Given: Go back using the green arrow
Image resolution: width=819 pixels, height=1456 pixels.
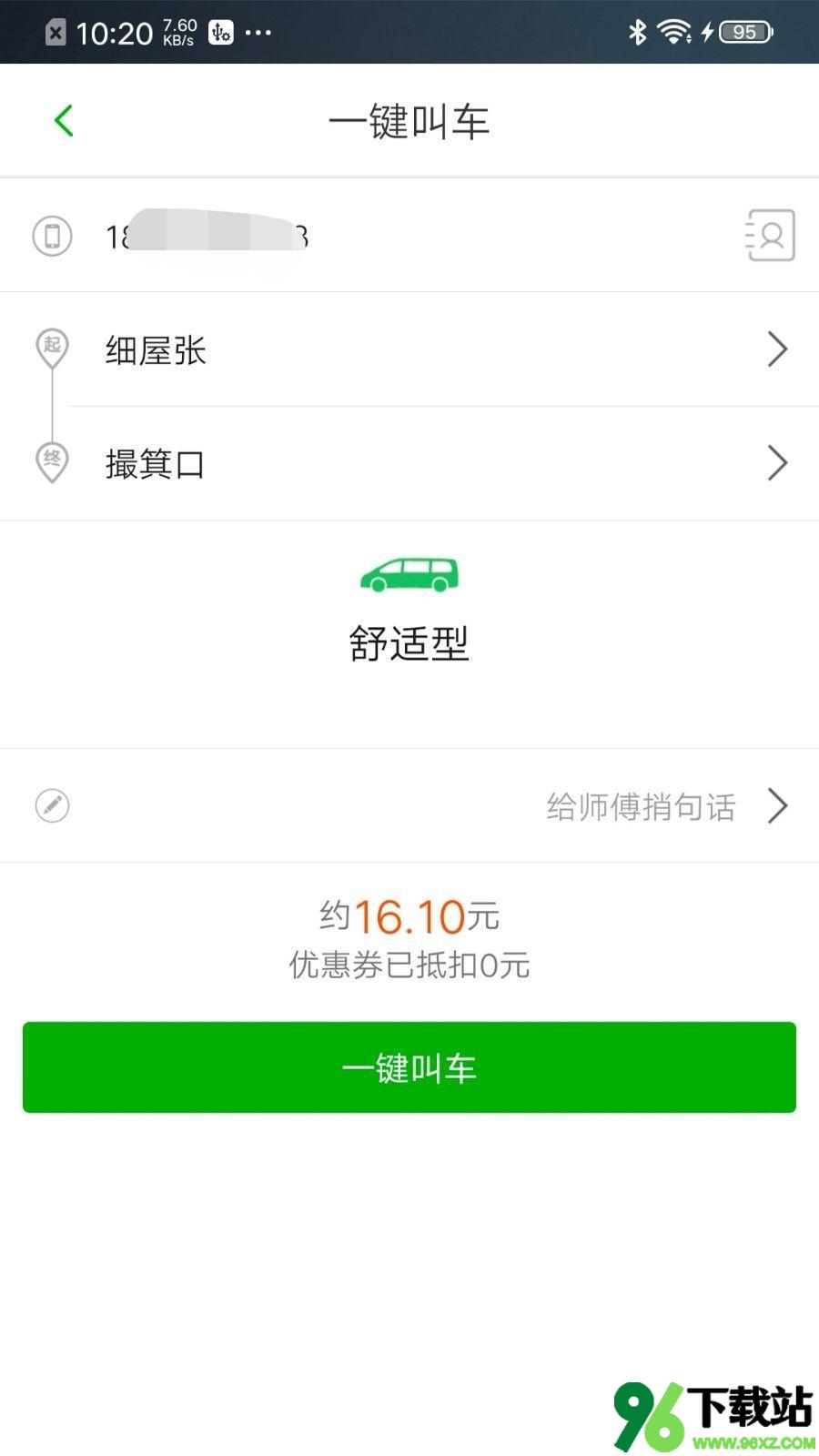Looking at the screenshot, I should [x=64, y=121].
